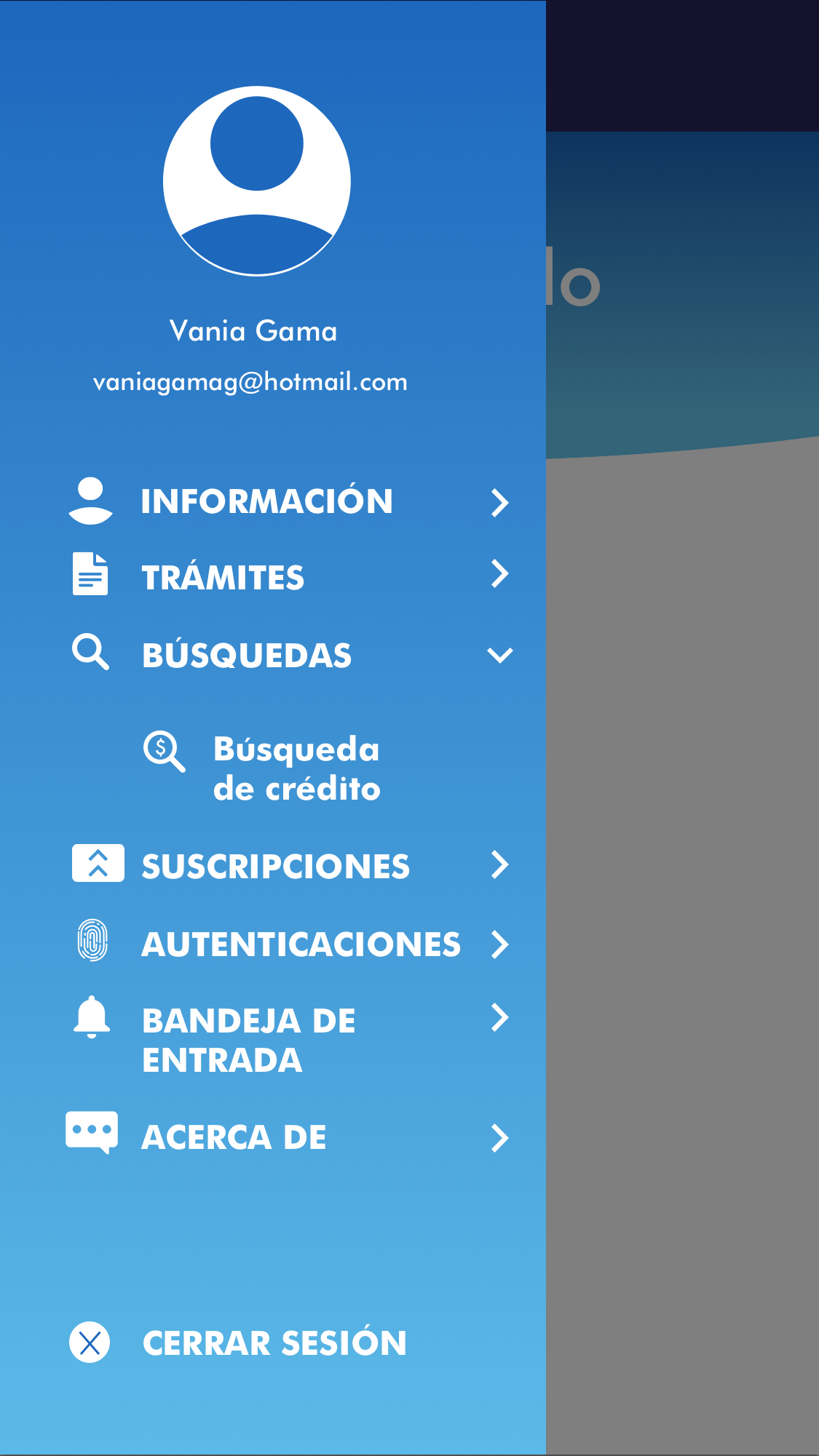Go to AUTENTICACIONES
Image resolution: width=819 pixels, height=1456 pixels.
coord(300,944)
